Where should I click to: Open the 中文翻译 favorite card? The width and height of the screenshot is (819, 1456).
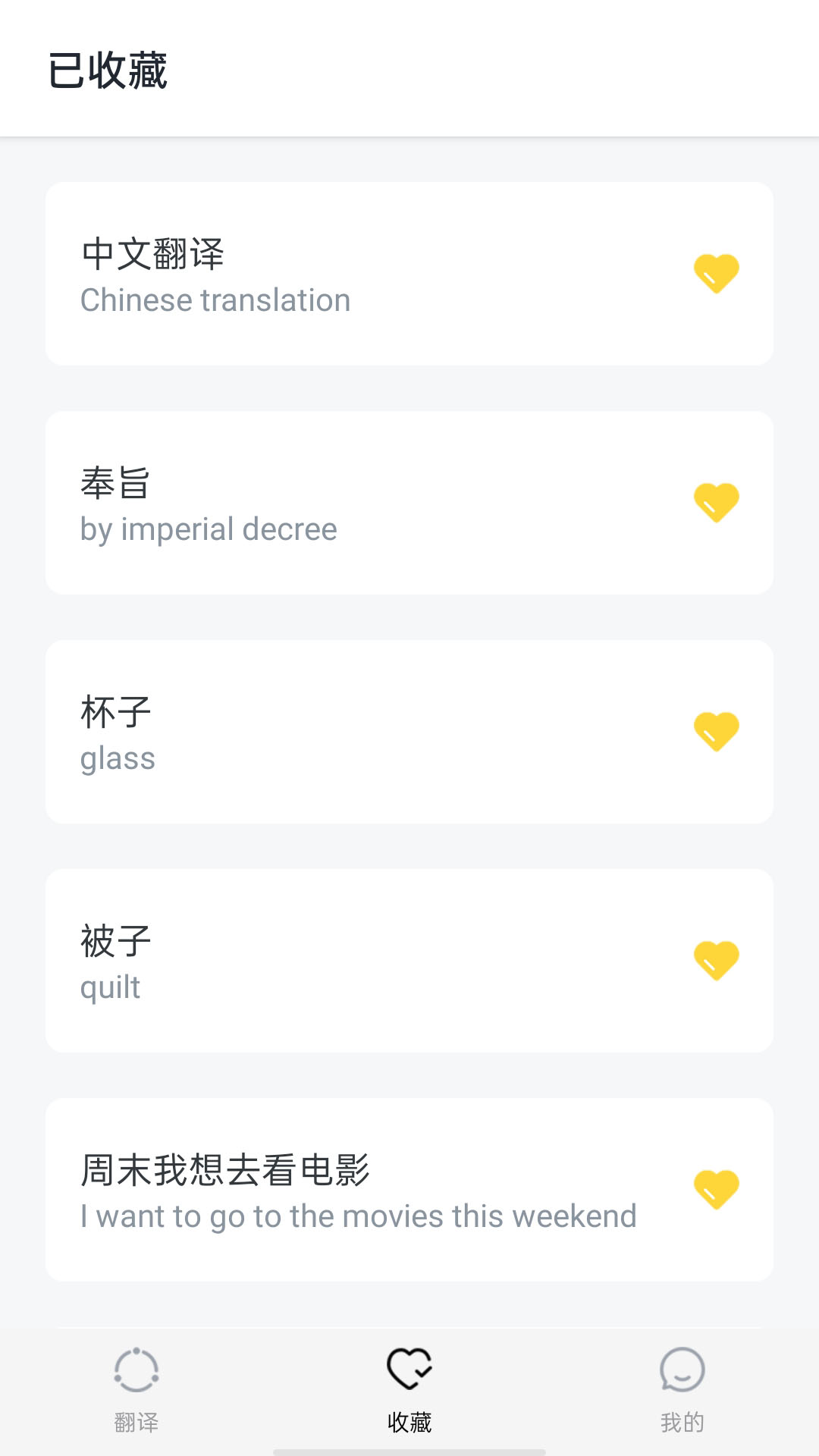tap(303, 273)
